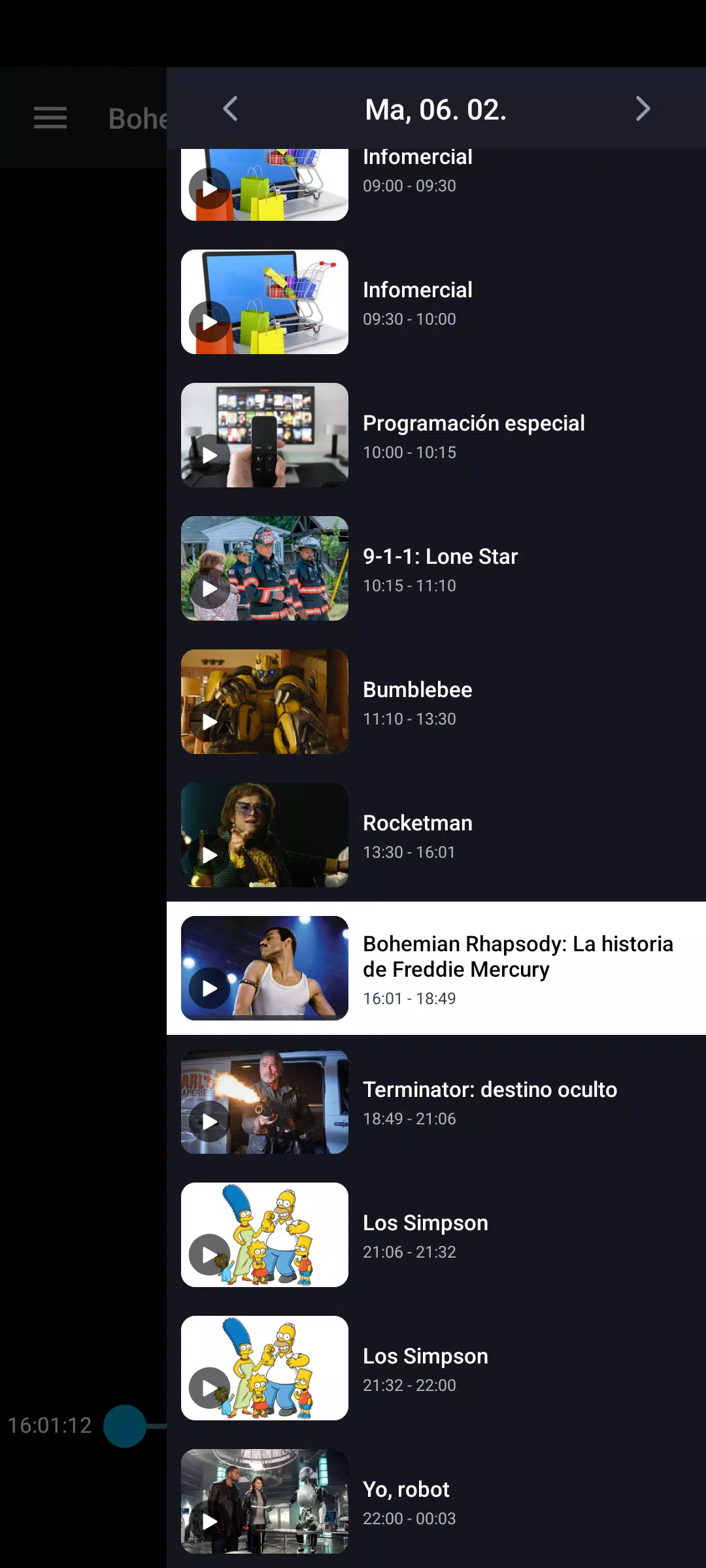Viewport: 706px width, 1568px height.
Task: Select the Programación especial listing
Action: (474, 434)
